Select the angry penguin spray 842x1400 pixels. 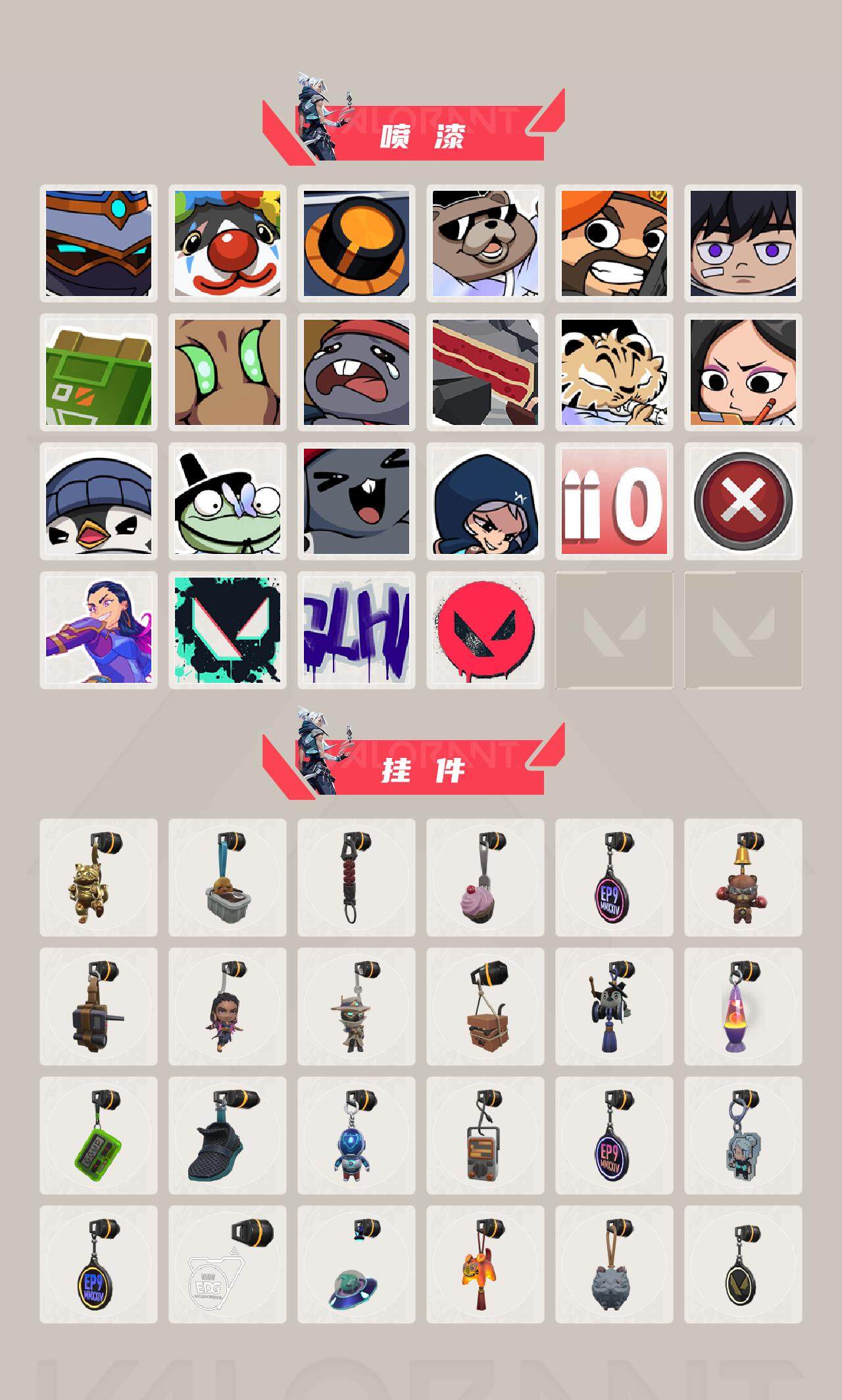(98, 503)
